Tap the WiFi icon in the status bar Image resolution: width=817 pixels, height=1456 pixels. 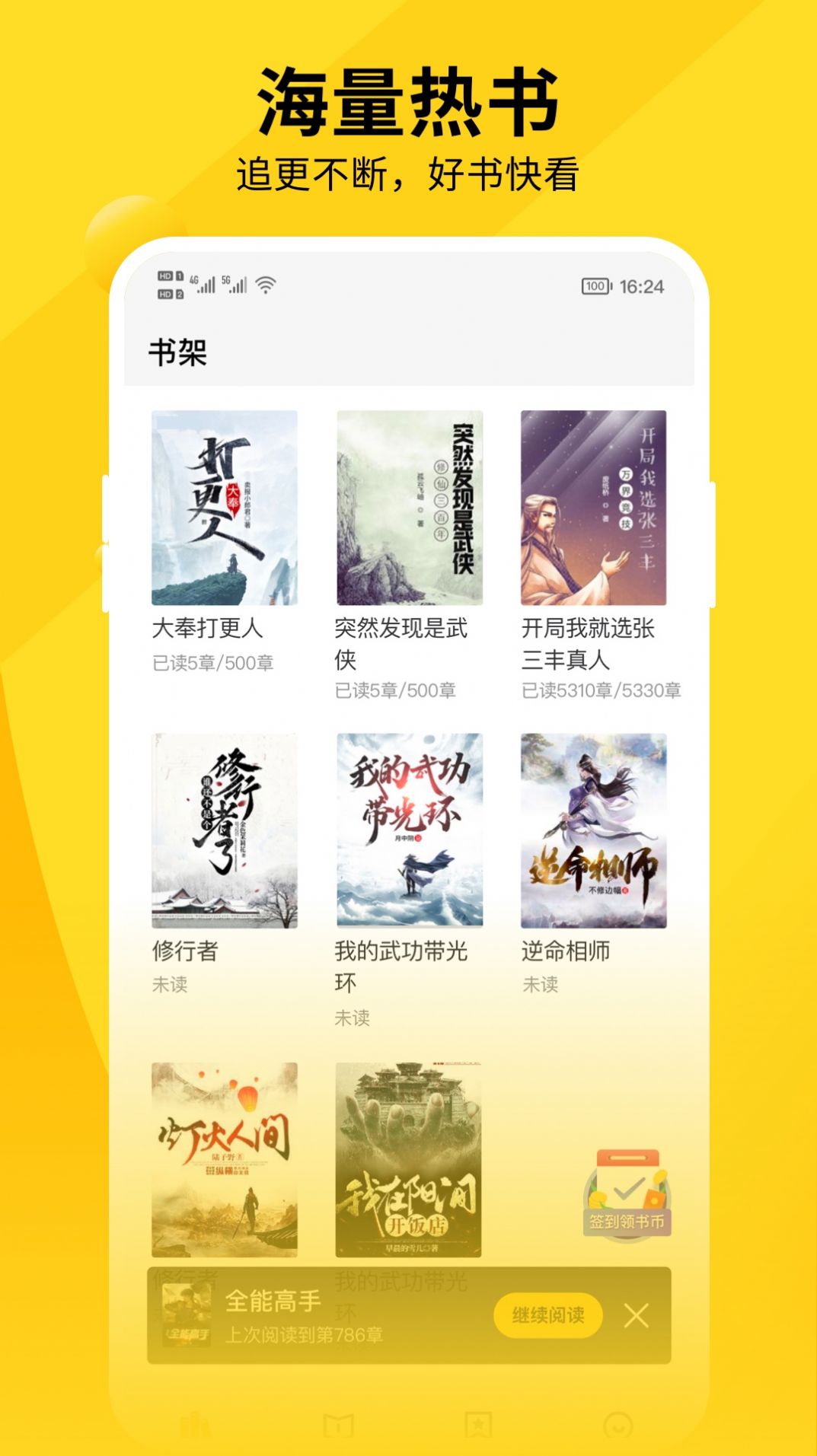tap(264, 287)
